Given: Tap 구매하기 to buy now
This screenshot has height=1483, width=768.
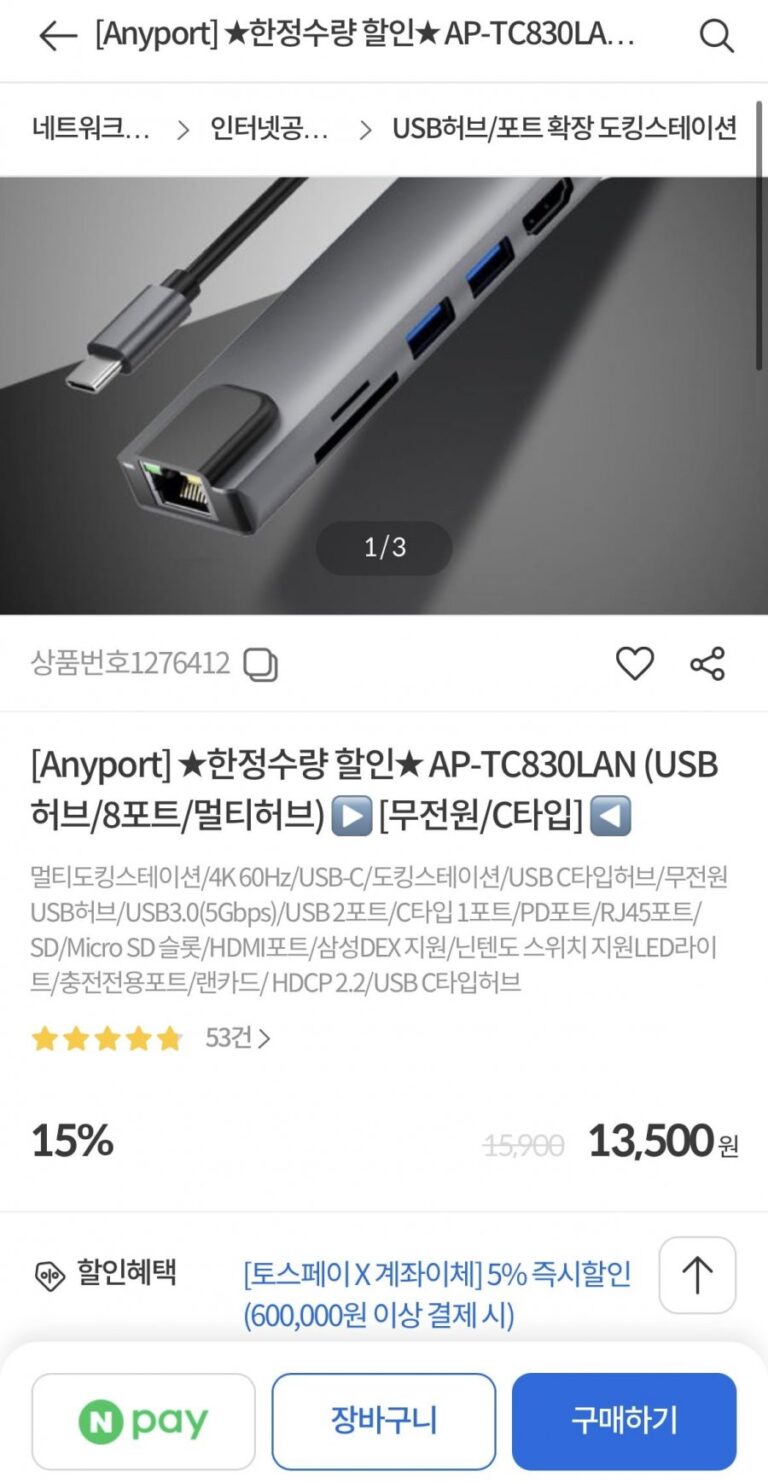Looking at the screenshot, I should point(624,1420).
